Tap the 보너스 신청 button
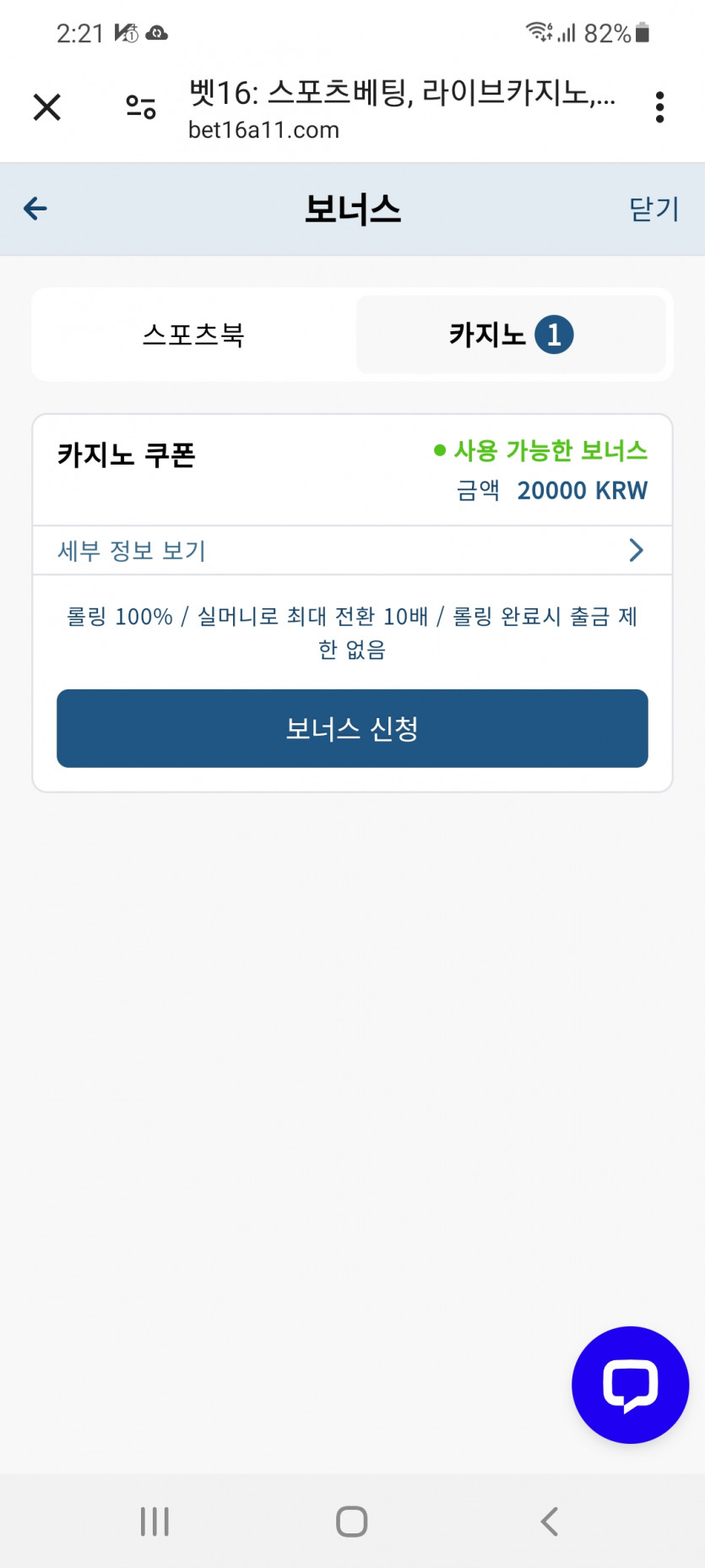 [x=352, y=728]
